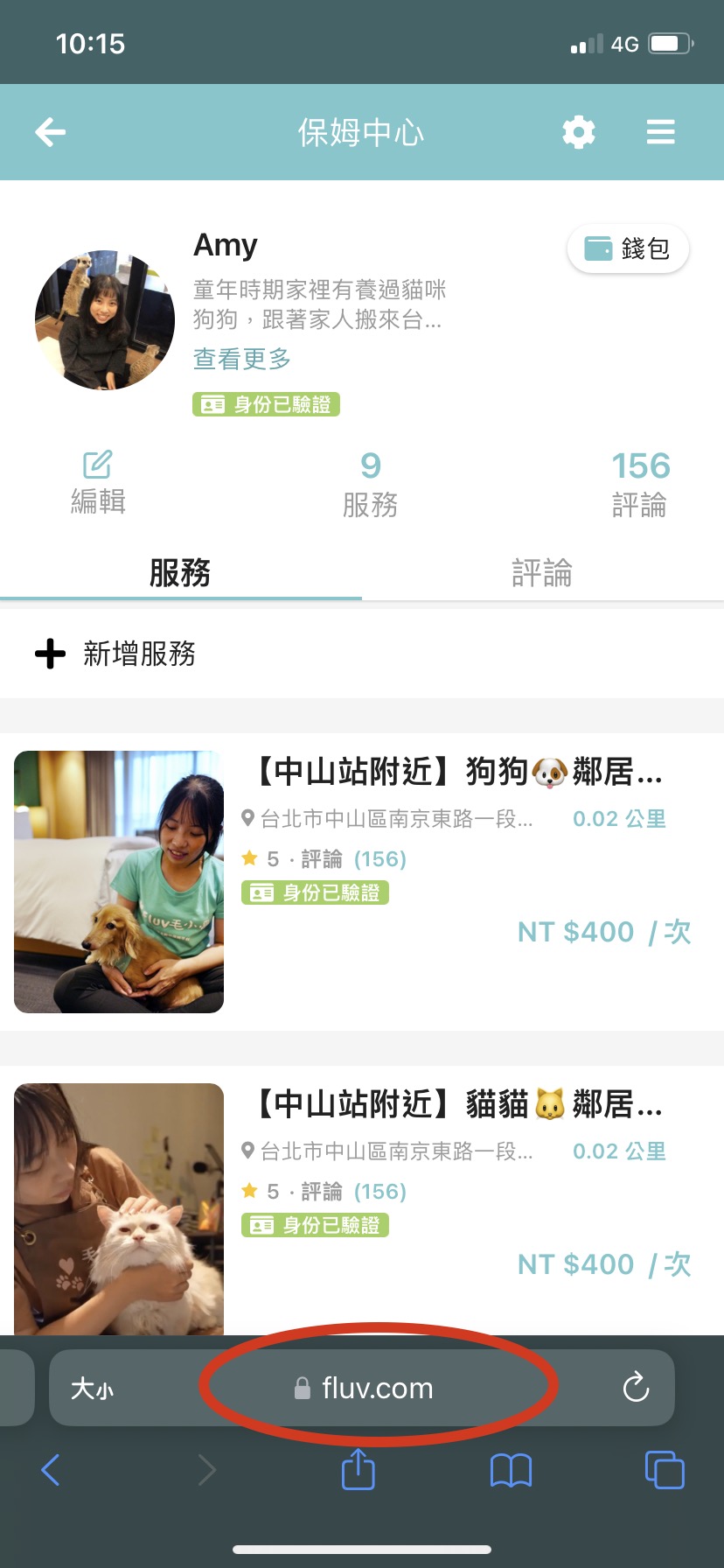Screen dimensions: 724x1568
Task: Tap the 身份已驗證 verification badge under Amy
Action: click(x=265, y=404)
